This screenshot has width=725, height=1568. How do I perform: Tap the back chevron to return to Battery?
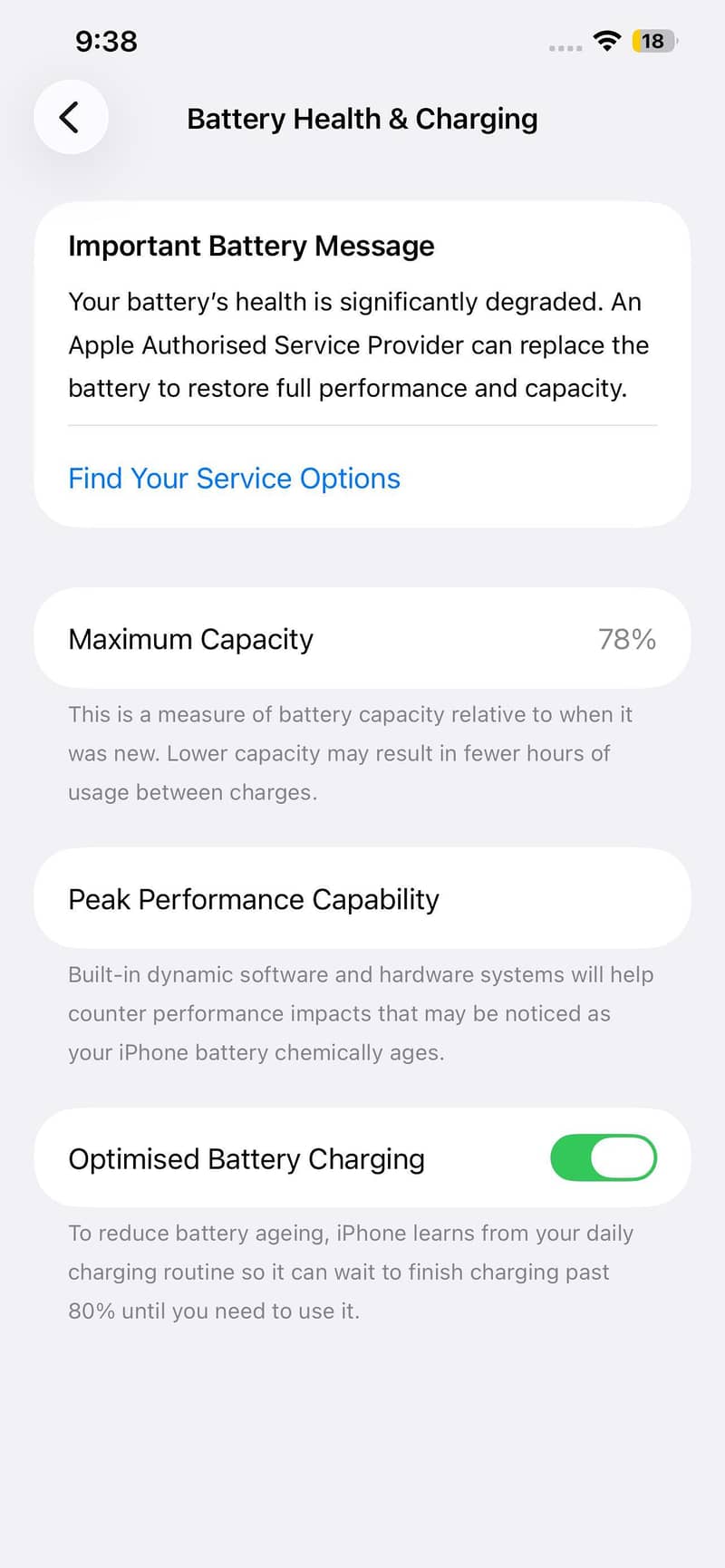tap(71, 118)
